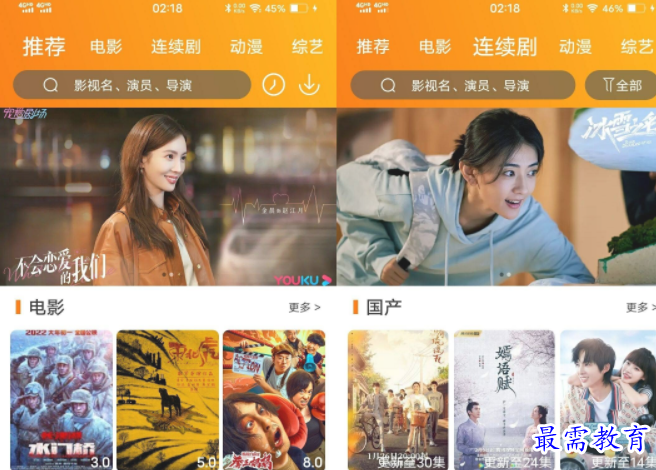This screenshot has width=656, height=470.
Task: Open the drama updated to 30集
Action: click(x=397, y=399)
